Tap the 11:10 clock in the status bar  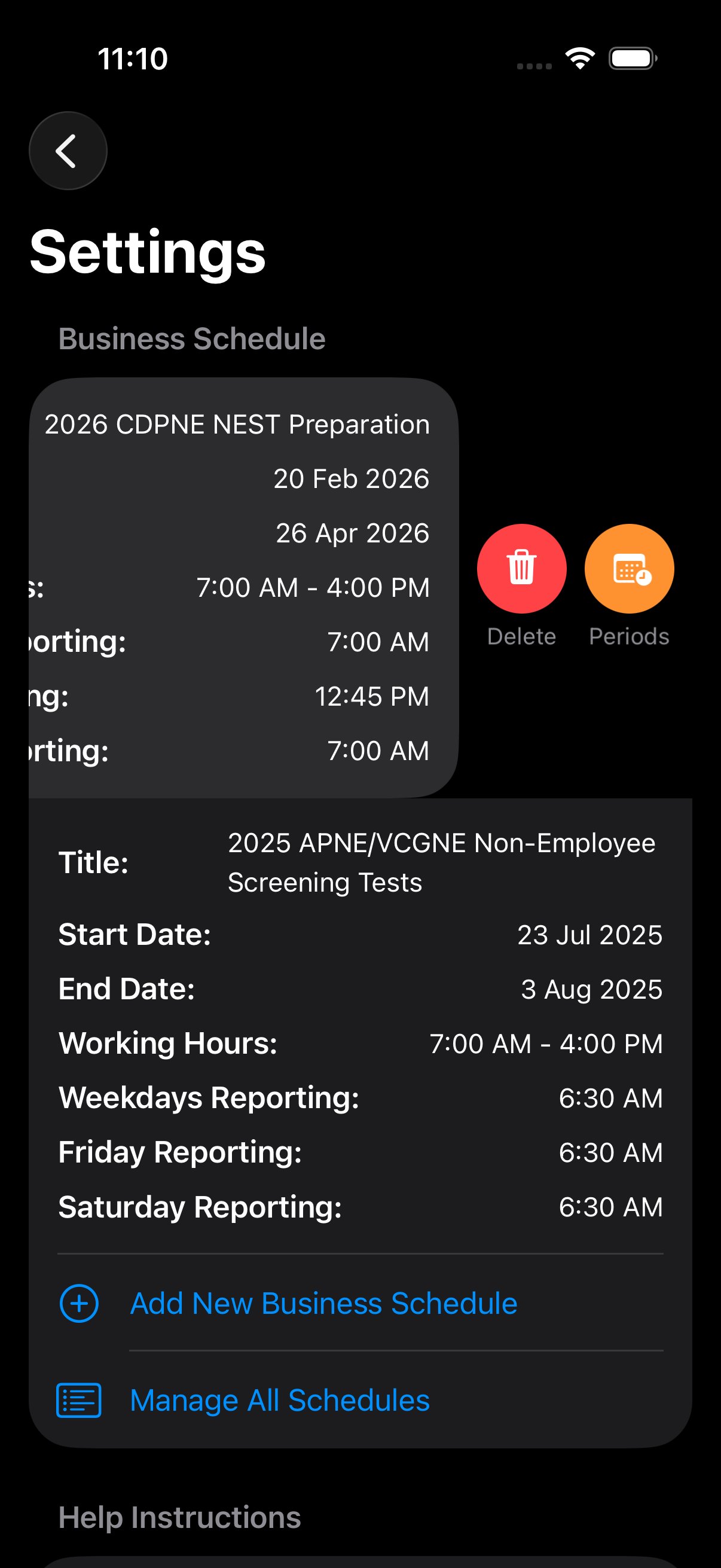click(132, 58)
